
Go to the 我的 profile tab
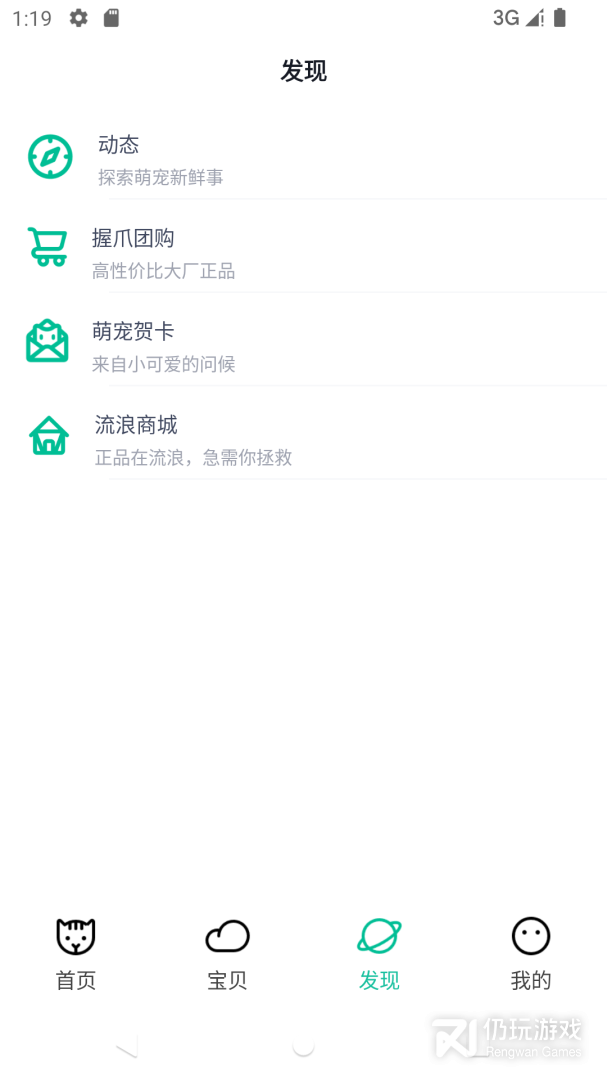click(x=531, y=954)
